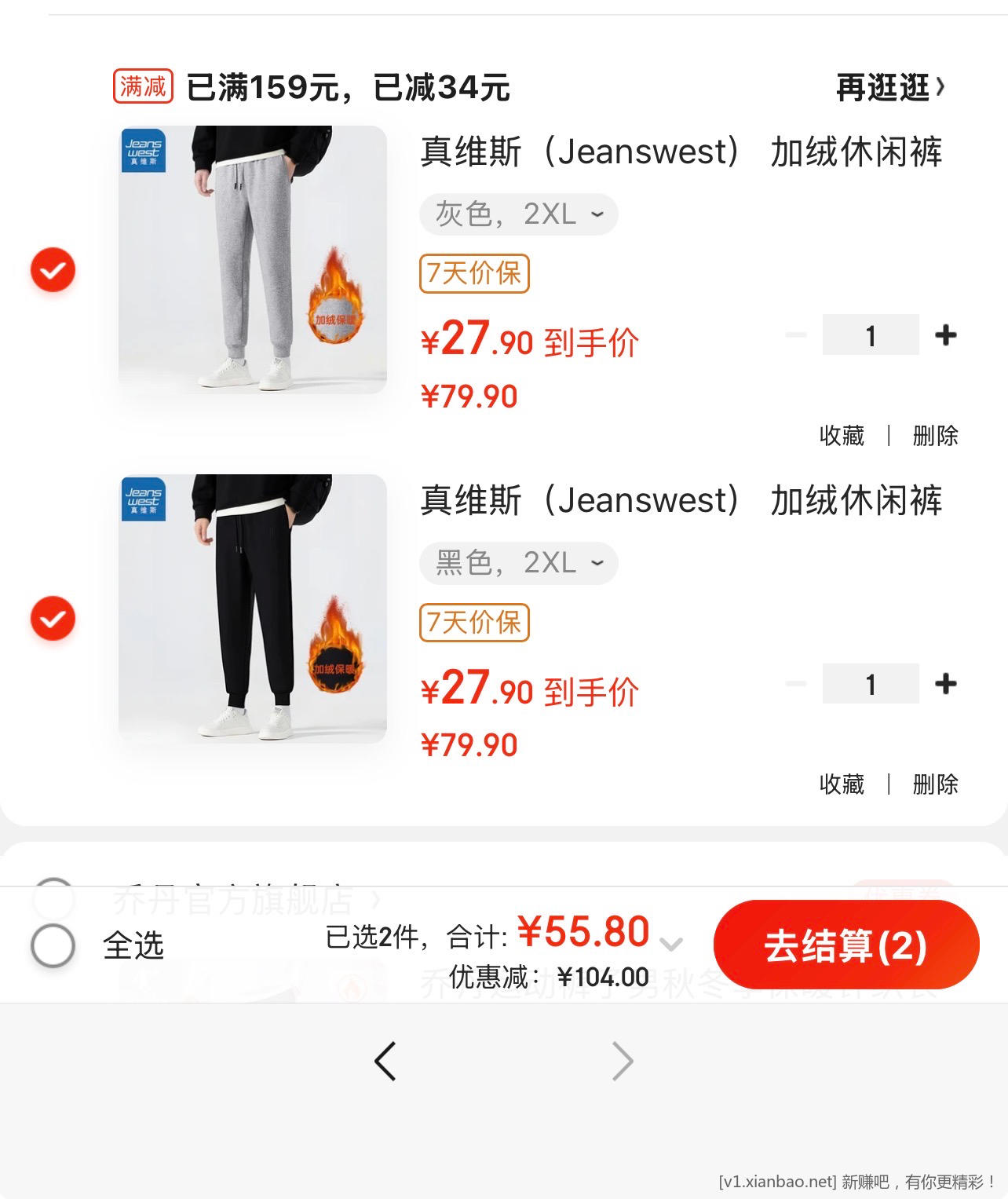The height and width of the screenshot is (1199, 1008).
Task: Click the 7天价保 badge on grey pants
Action: click(474, 275)
